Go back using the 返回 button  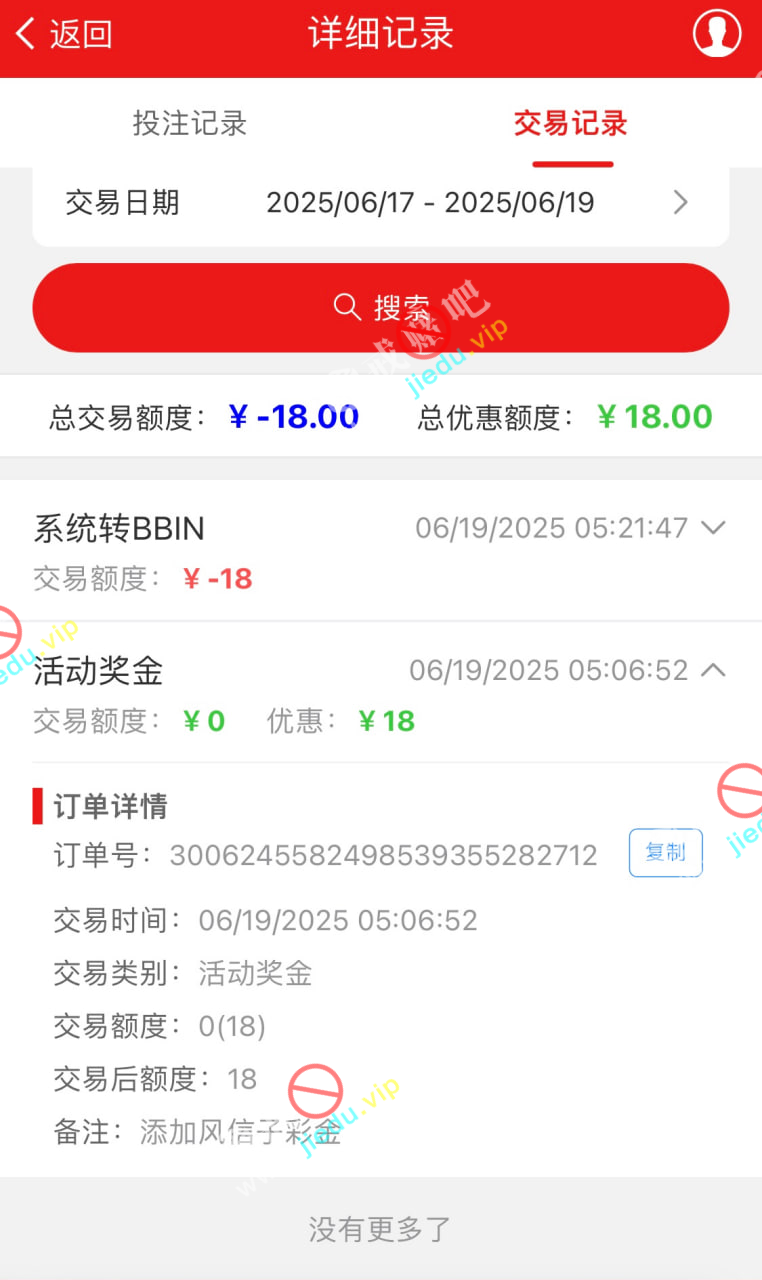coord(64,34)
